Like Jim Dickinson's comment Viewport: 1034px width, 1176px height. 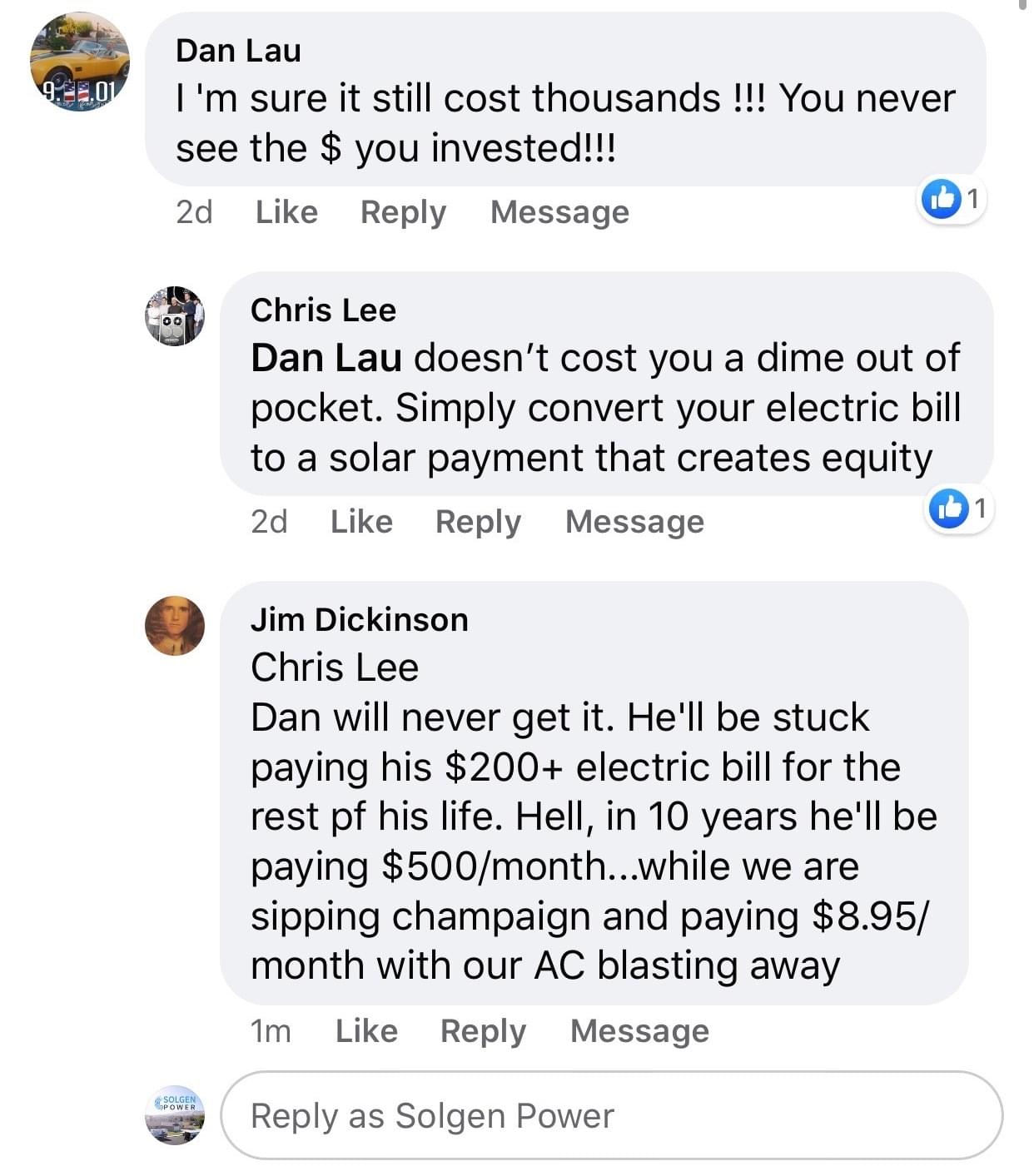coord(366,1031)
